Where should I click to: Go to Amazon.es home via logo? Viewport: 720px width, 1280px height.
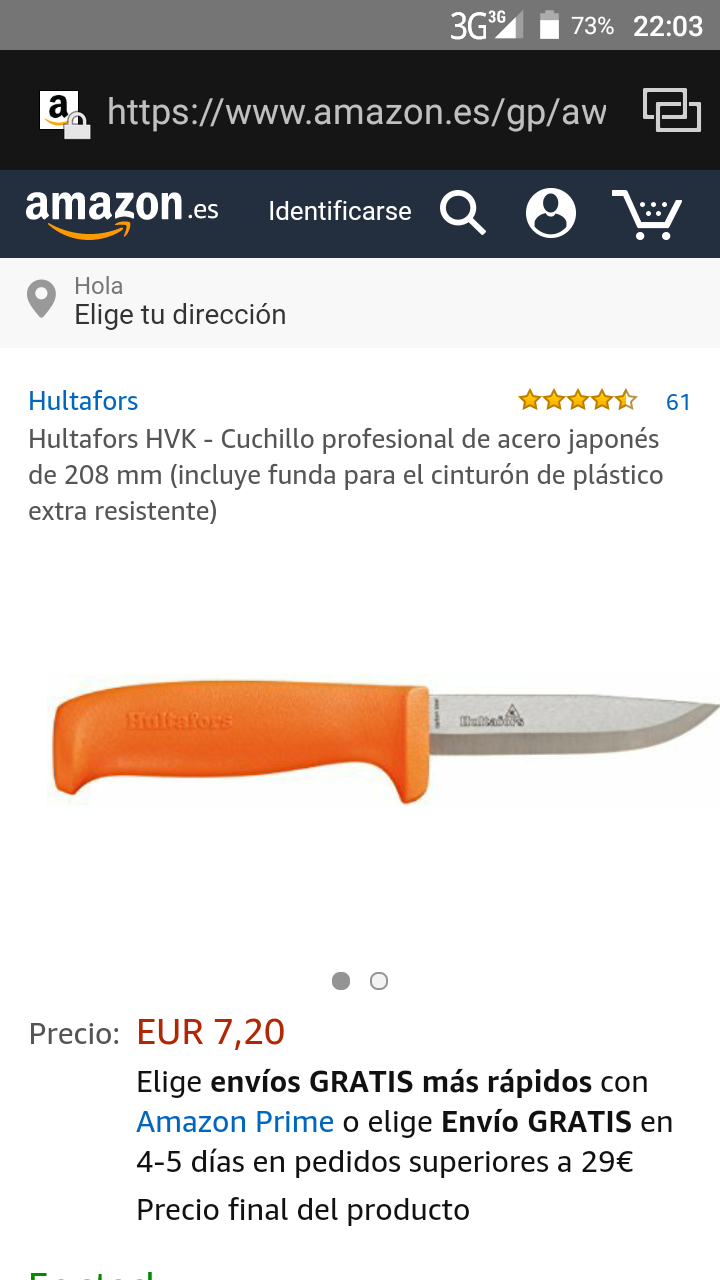121,213
